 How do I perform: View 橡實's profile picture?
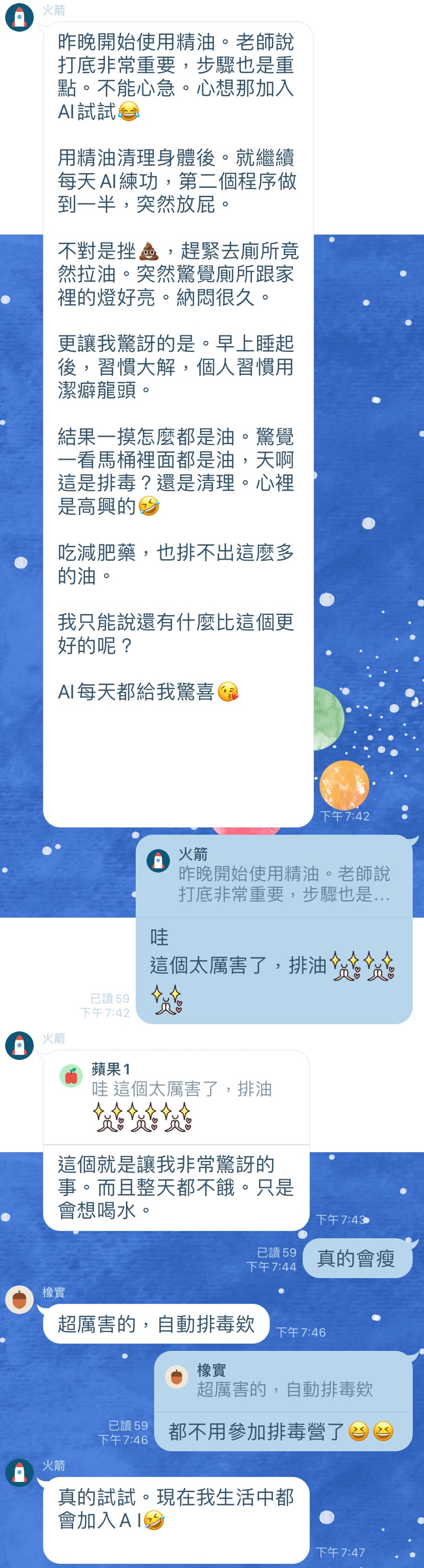19,1300
